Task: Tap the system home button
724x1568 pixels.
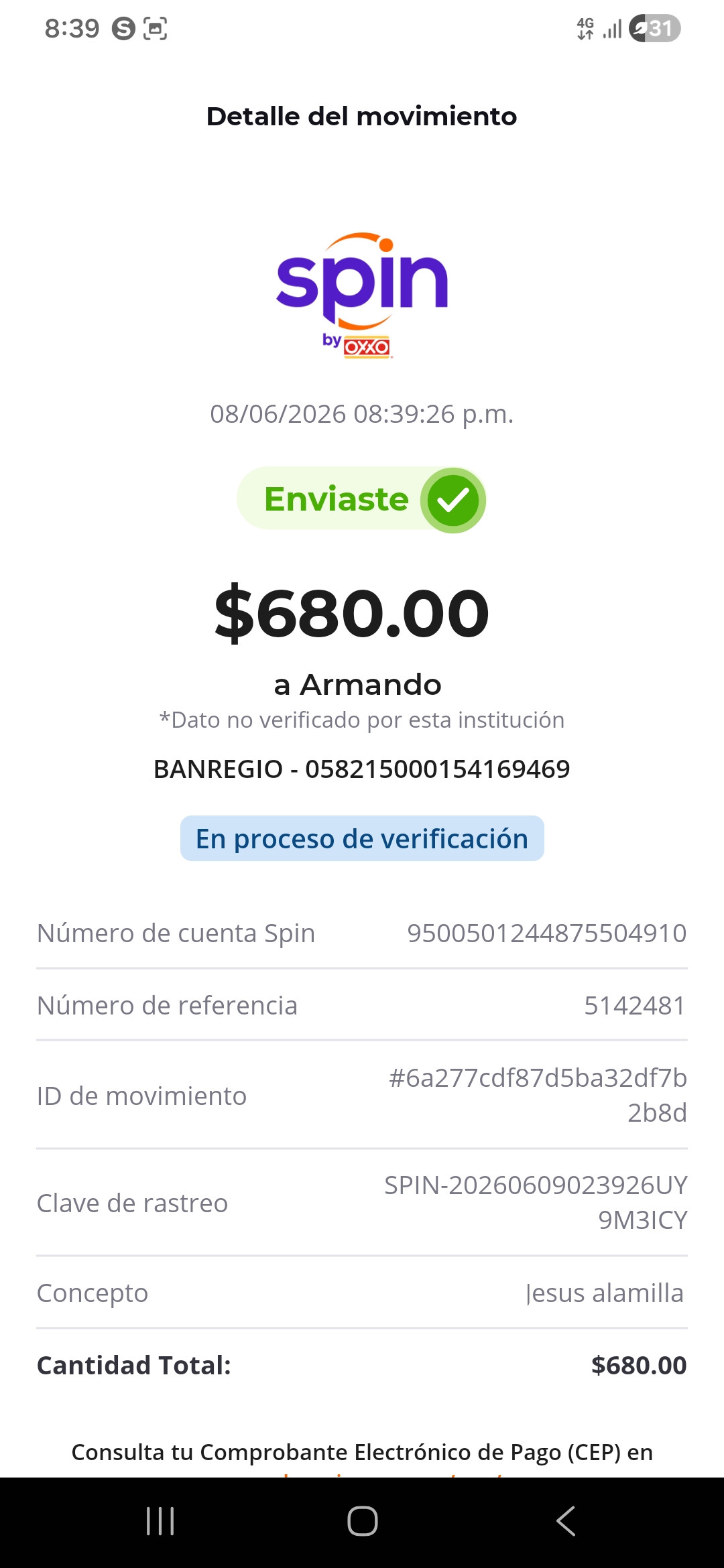Action: [x=362, y=1520]
